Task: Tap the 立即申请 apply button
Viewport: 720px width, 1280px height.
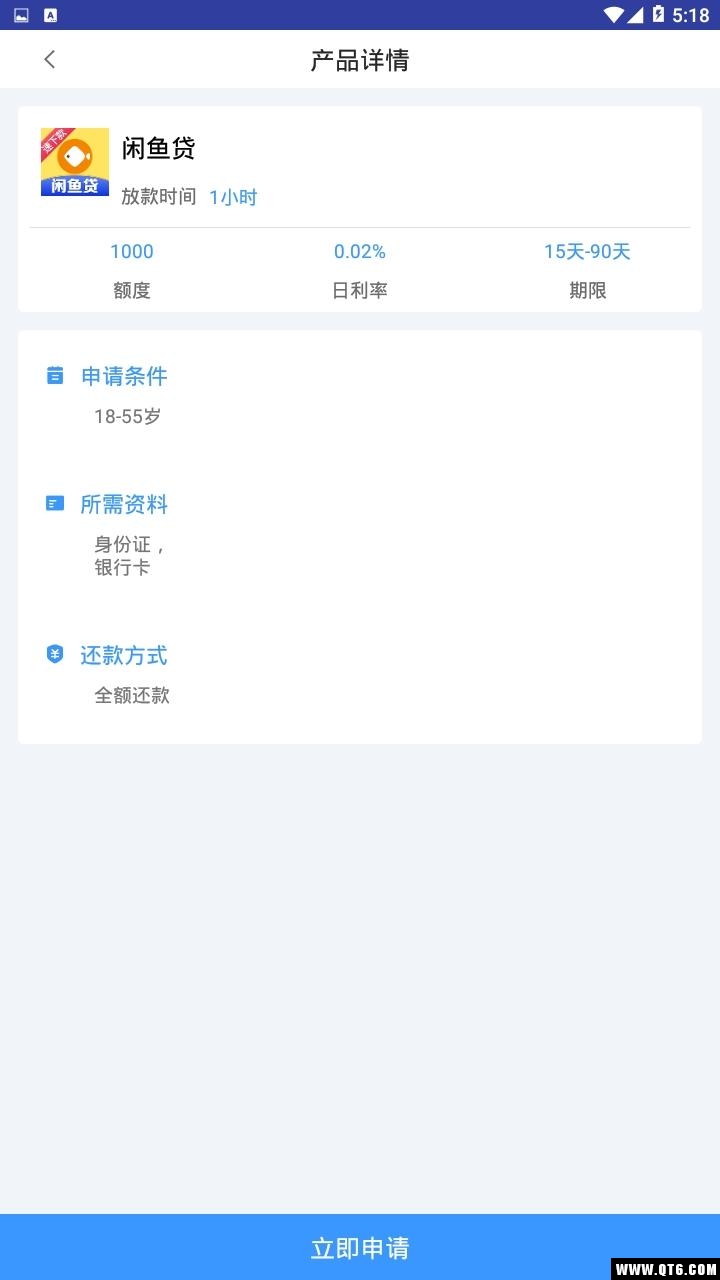Action: [x=360, y=1247]
